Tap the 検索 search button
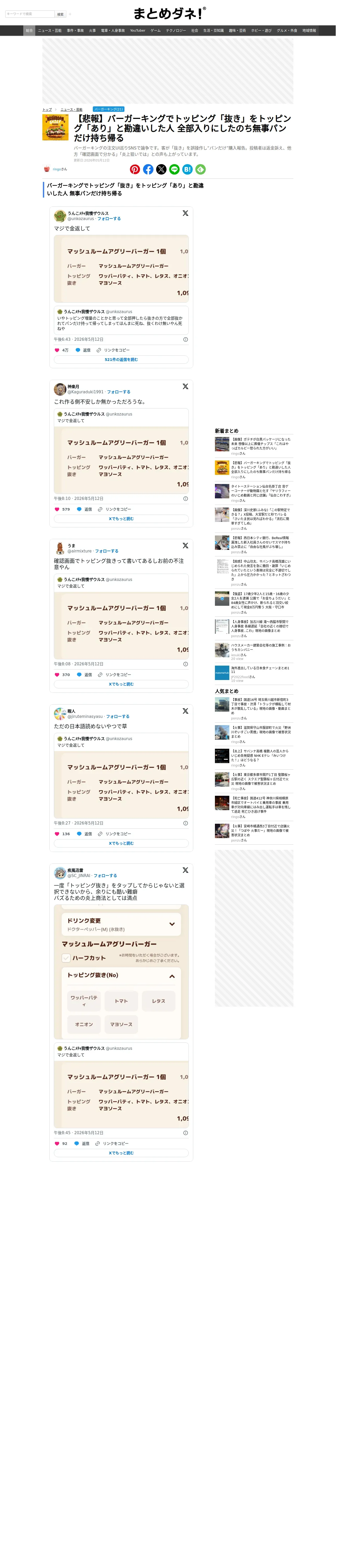The image size is (342, 1568). click(x=60, y=14)
